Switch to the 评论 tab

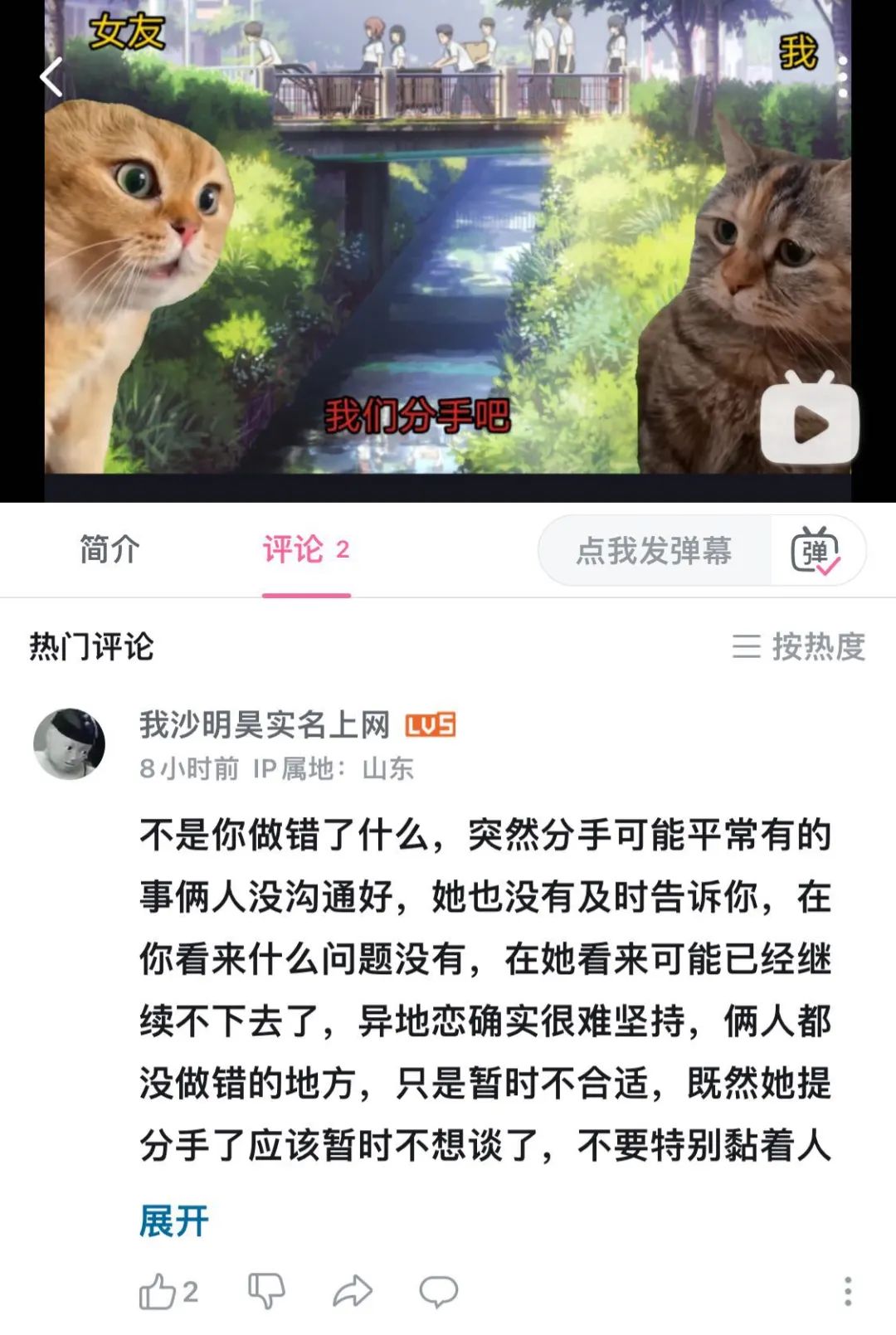[305, 550]
